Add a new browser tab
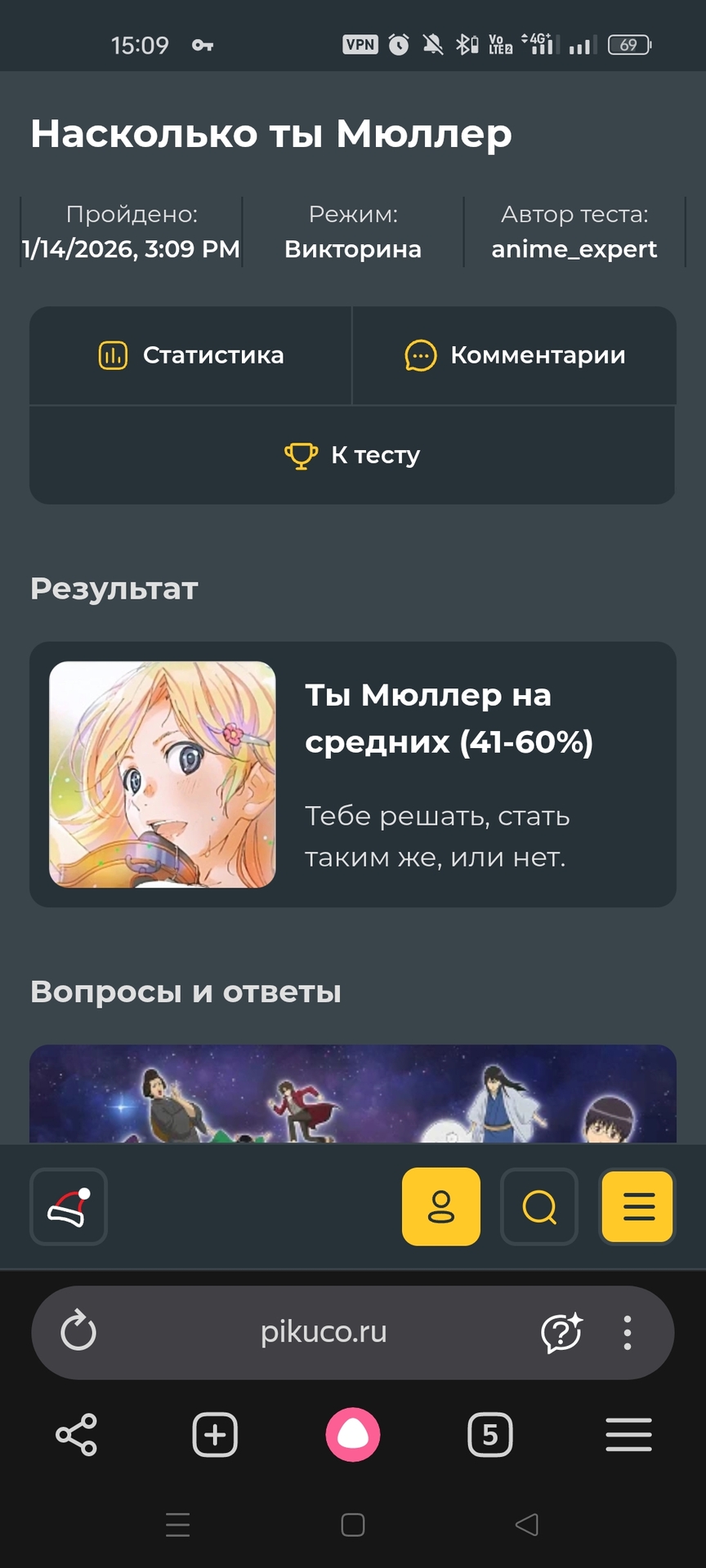 tap(215, 1435)
